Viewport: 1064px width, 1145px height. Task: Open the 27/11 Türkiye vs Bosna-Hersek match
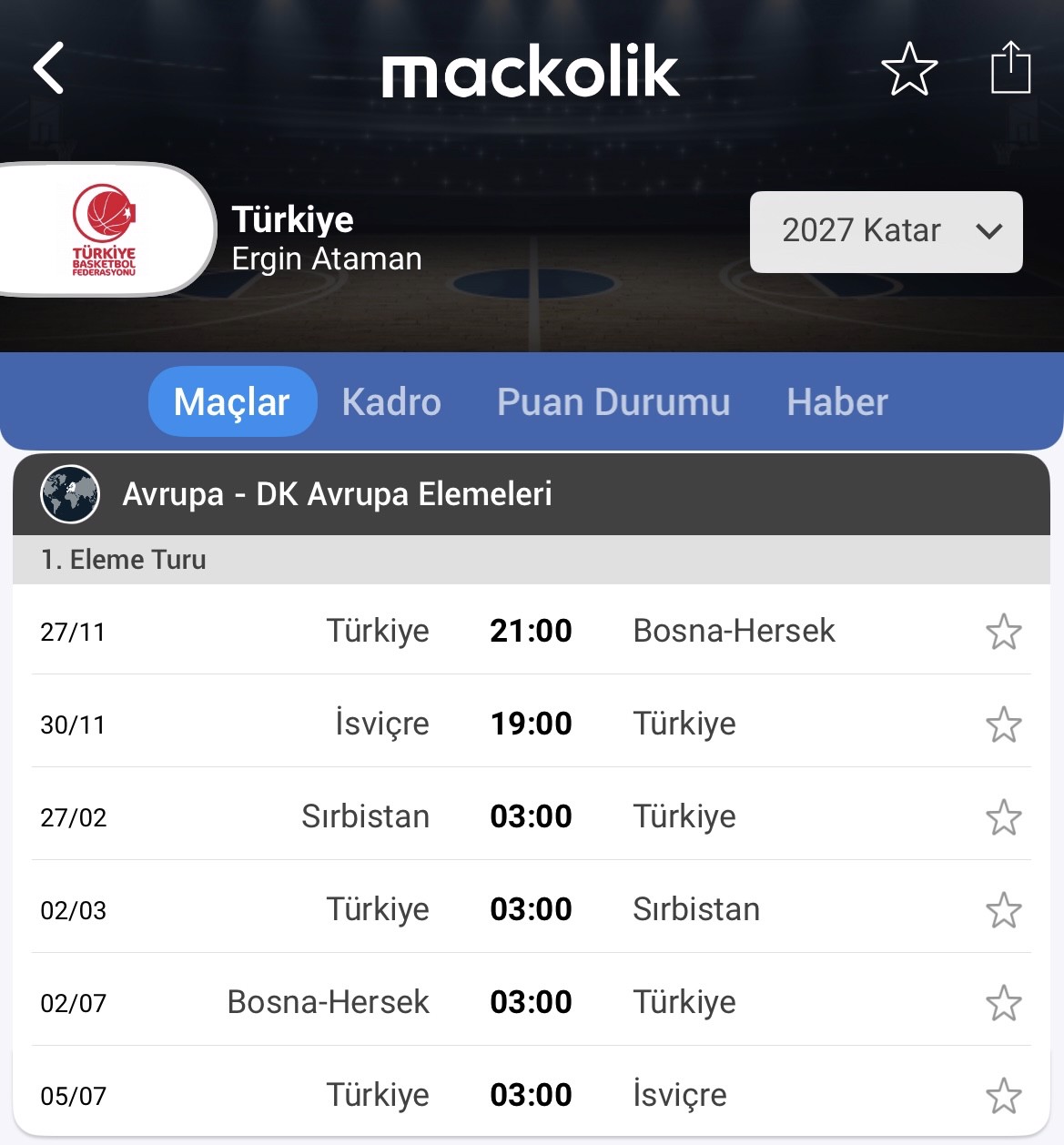[531, 631]
